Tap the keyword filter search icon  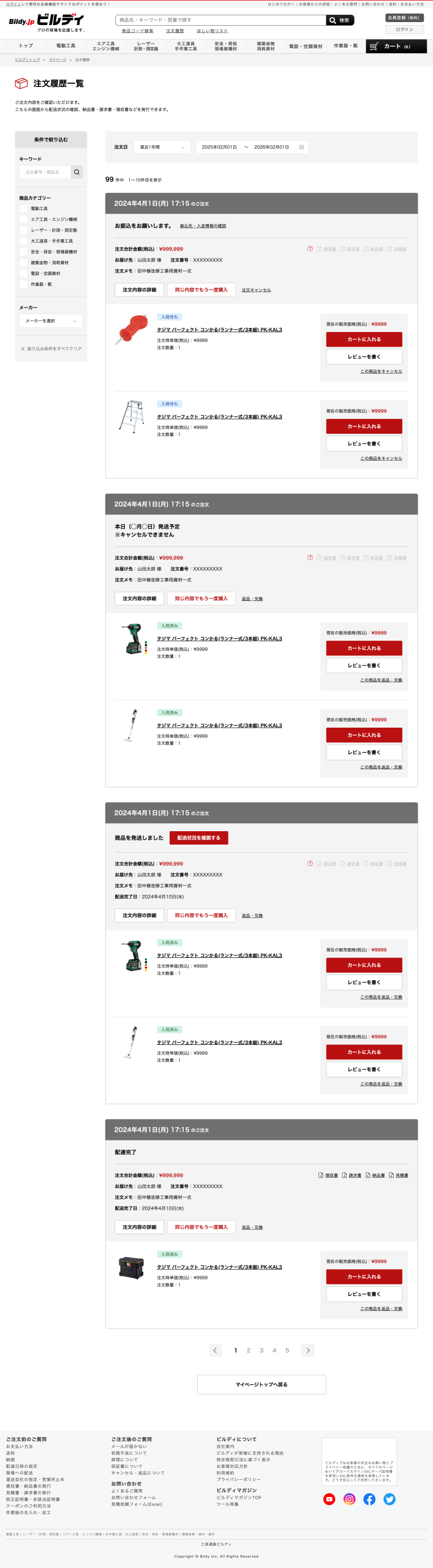(x=77, y=172)
